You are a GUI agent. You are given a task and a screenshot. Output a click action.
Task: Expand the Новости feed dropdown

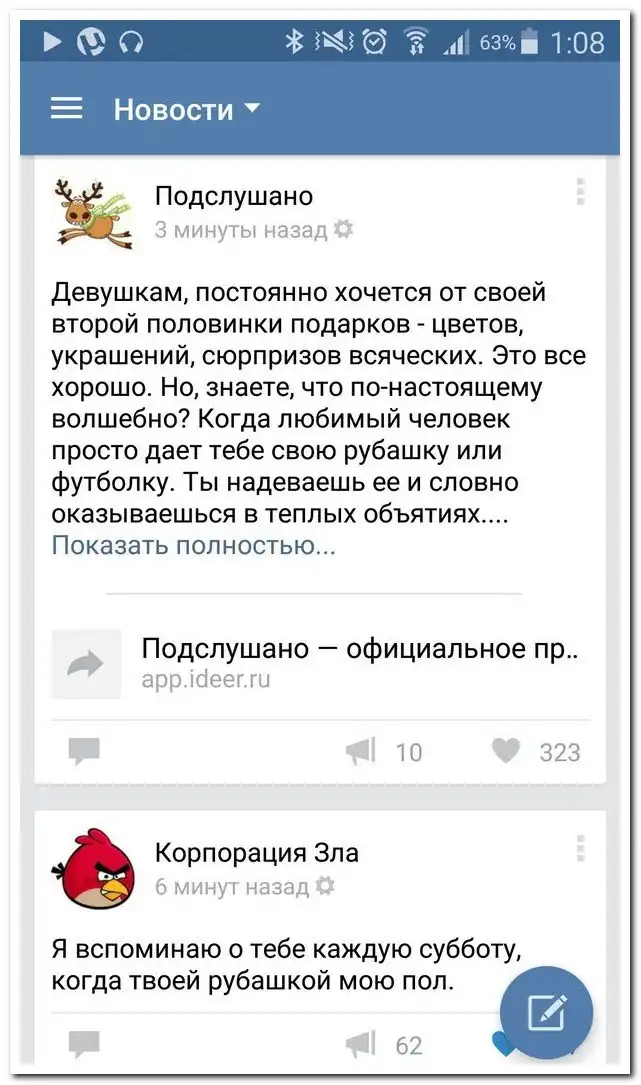[186, 109]
